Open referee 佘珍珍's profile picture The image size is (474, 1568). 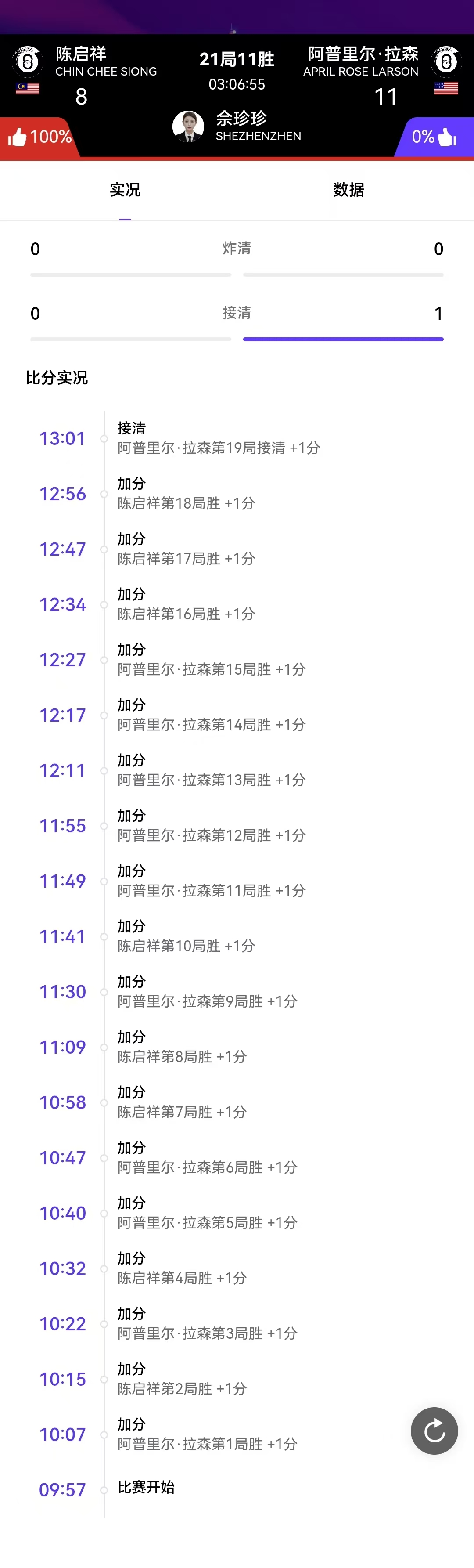(188, 126)
